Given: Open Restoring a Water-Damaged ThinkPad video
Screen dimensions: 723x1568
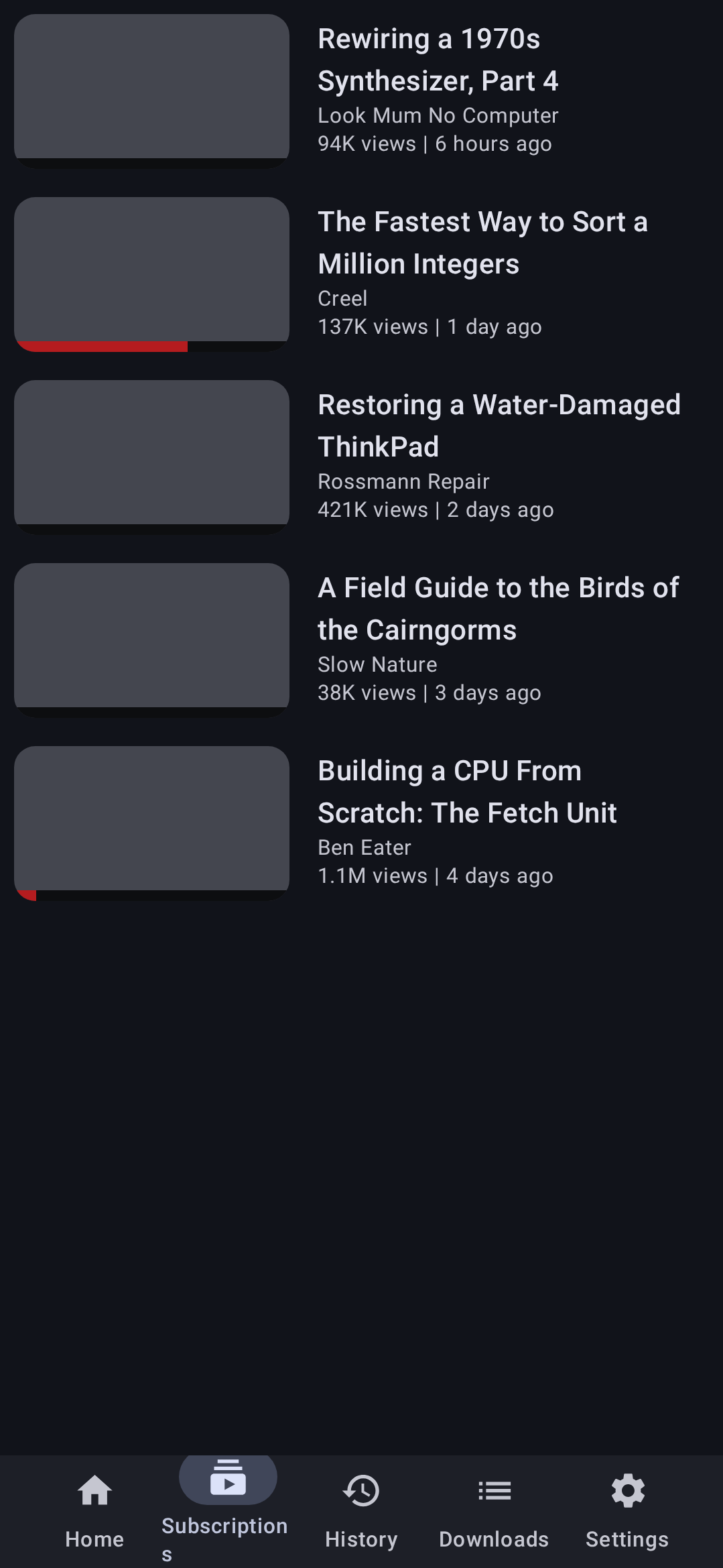Looking at the screenshot, I should click(361, 457).
